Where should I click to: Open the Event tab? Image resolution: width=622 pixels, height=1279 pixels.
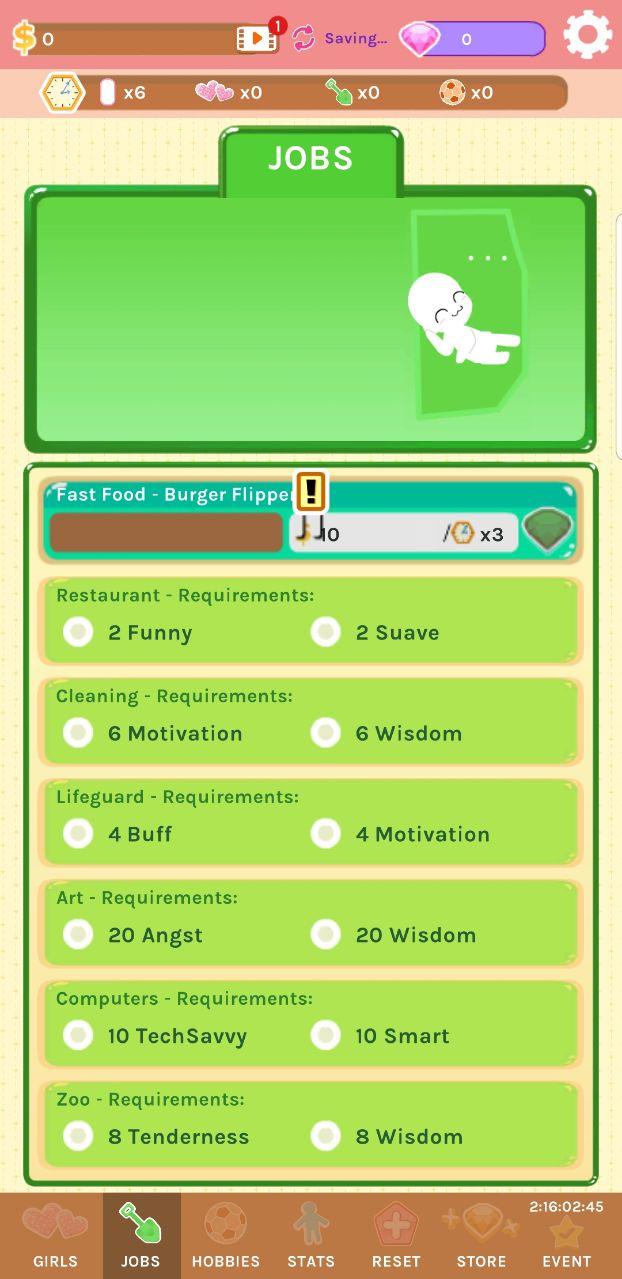tap(567, 1240)
